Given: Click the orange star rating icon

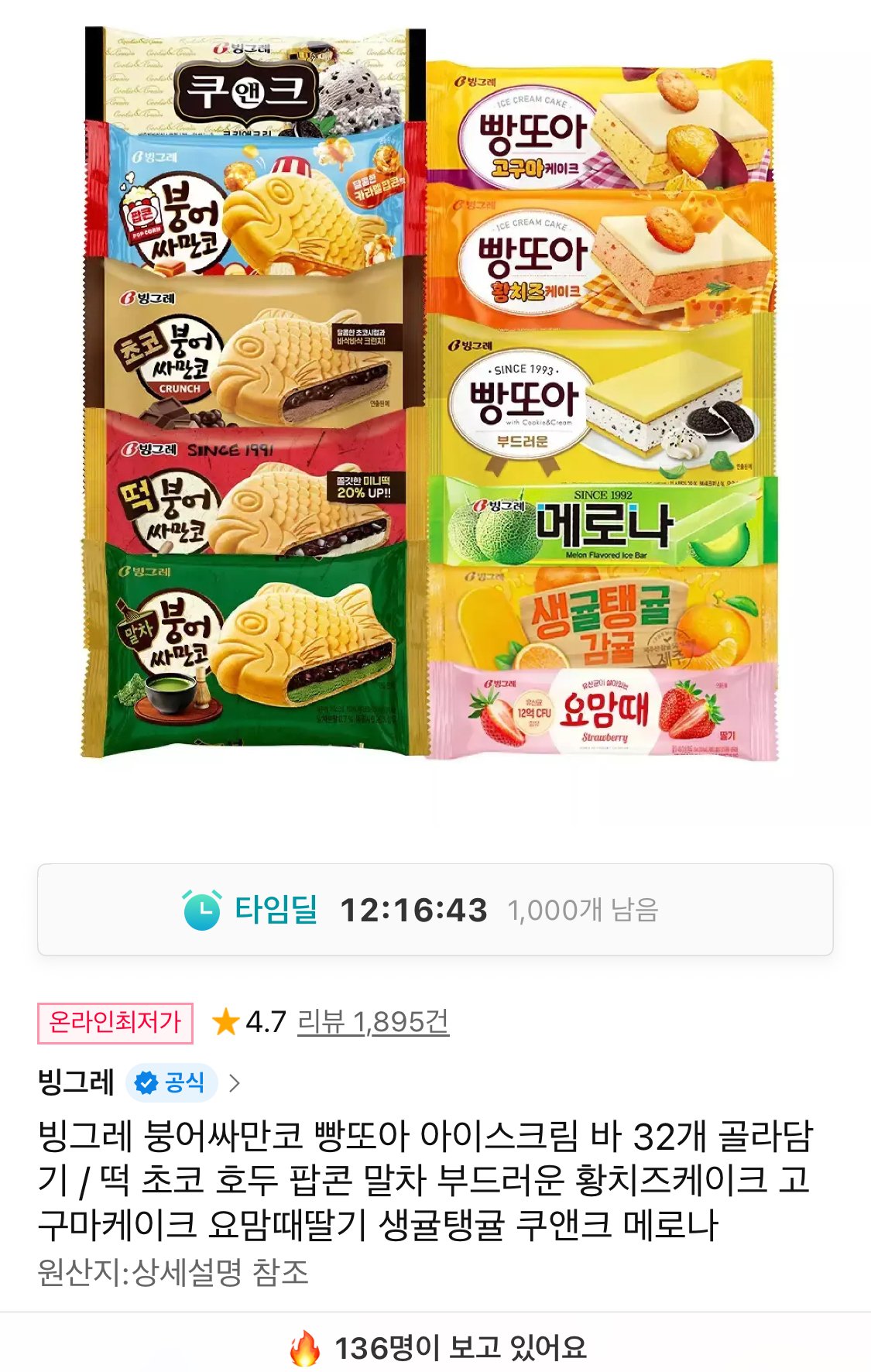Looking at the screenshot, I should tap(223, 1022).
